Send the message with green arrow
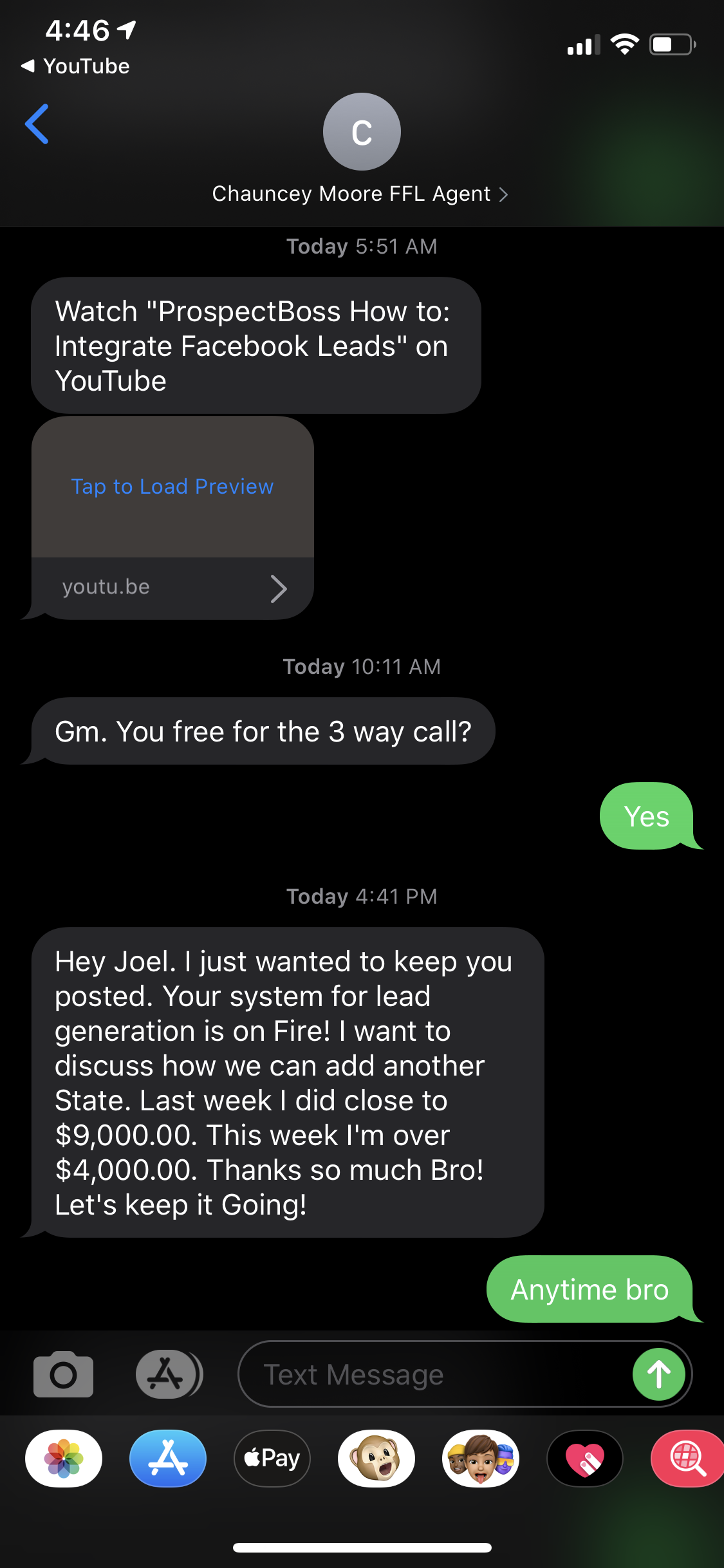This screenshot has height=1568, width=724. [658, 1374]
